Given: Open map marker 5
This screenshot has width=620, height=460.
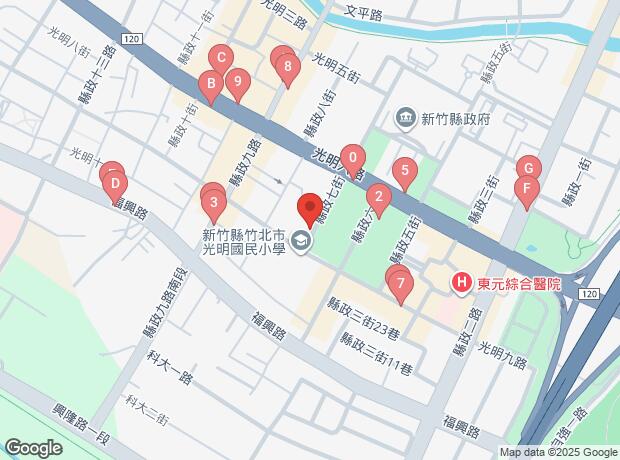Looking at the screenshot, I should point(405,170).
